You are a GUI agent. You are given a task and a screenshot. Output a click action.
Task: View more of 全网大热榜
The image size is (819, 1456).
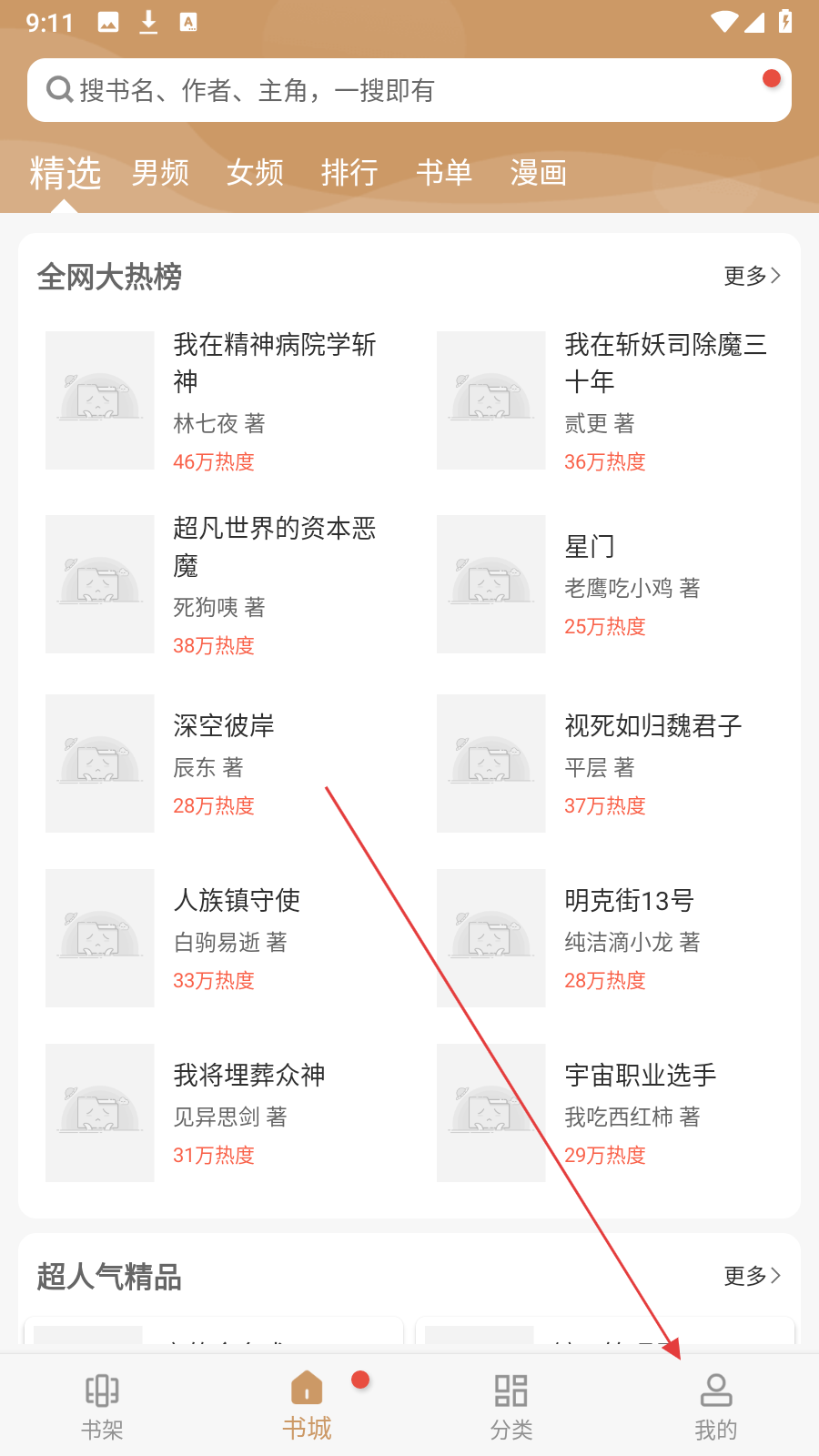coord(752,276)
